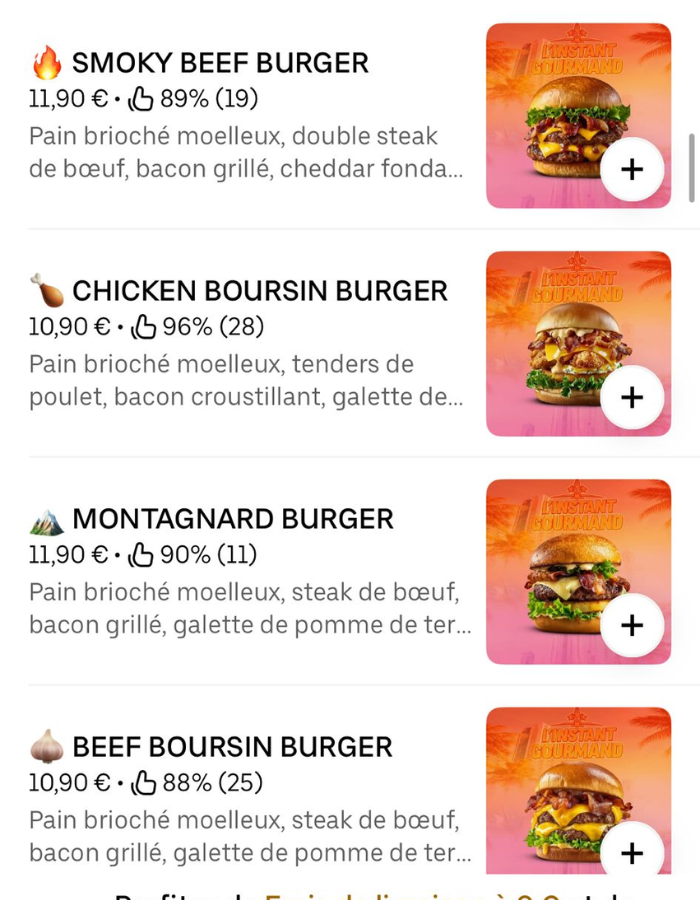Screen dimensions: 700x900
Task: Open the Montagnard Burger details
Action: 232,519
